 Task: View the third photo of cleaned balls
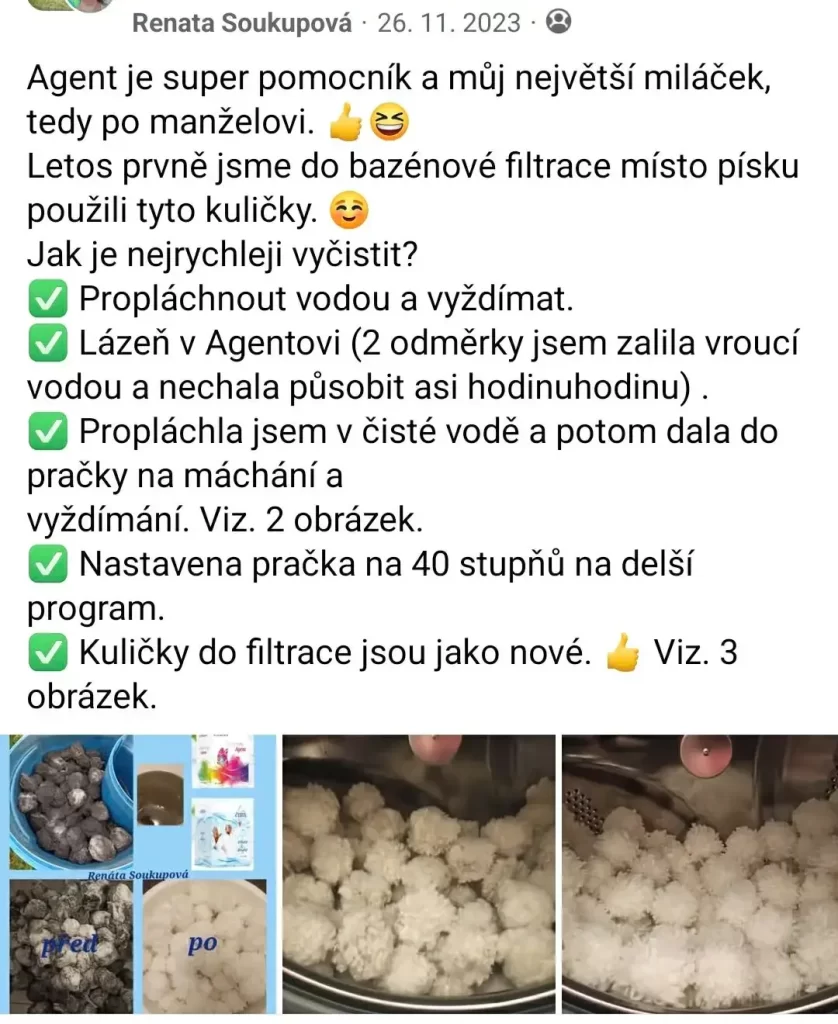pyautogui.click(x=699, y=874)
